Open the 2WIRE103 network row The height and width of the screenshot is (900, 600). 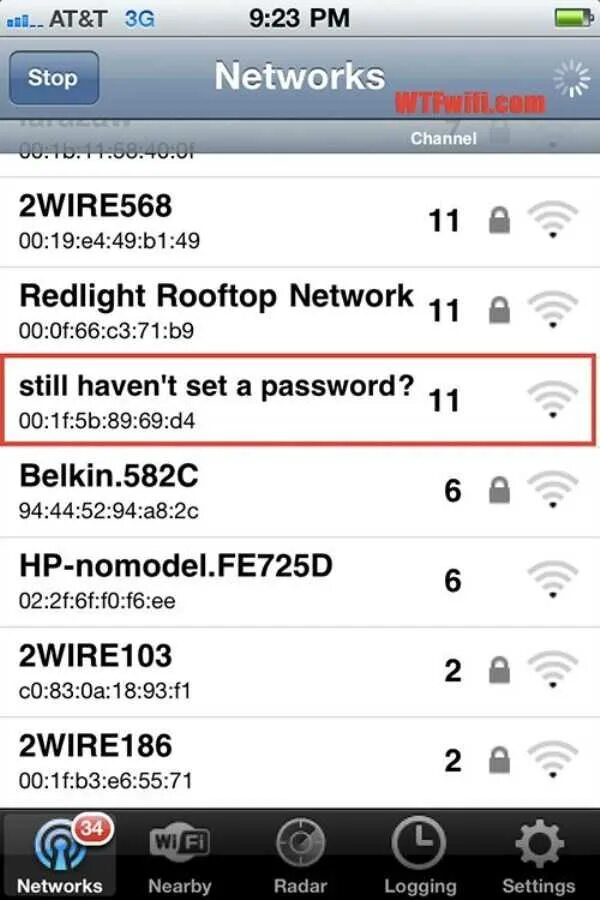(x=300, y=672)
